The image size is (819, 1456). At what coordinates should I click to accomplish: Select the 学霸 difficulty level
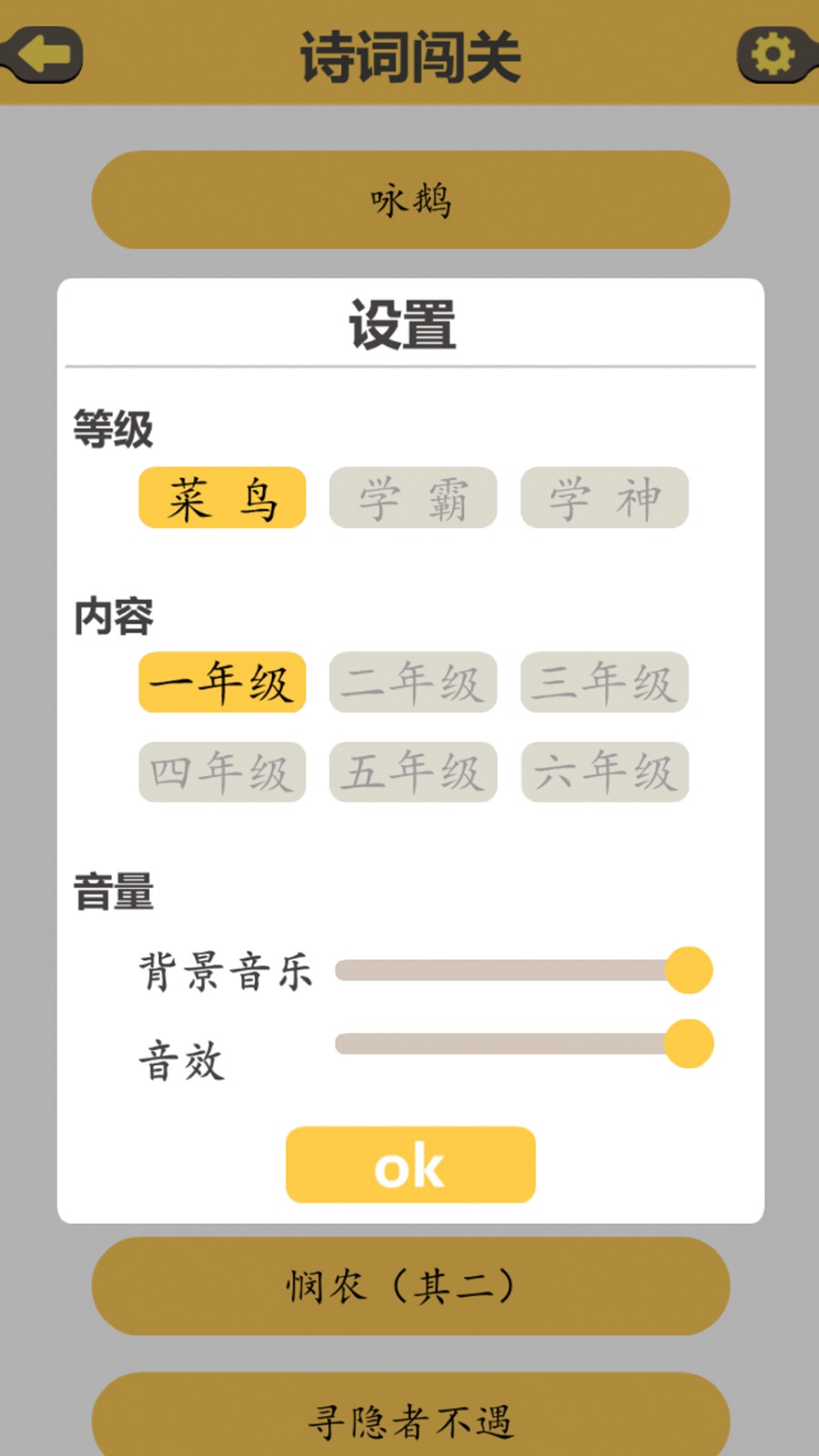point(412,498)
